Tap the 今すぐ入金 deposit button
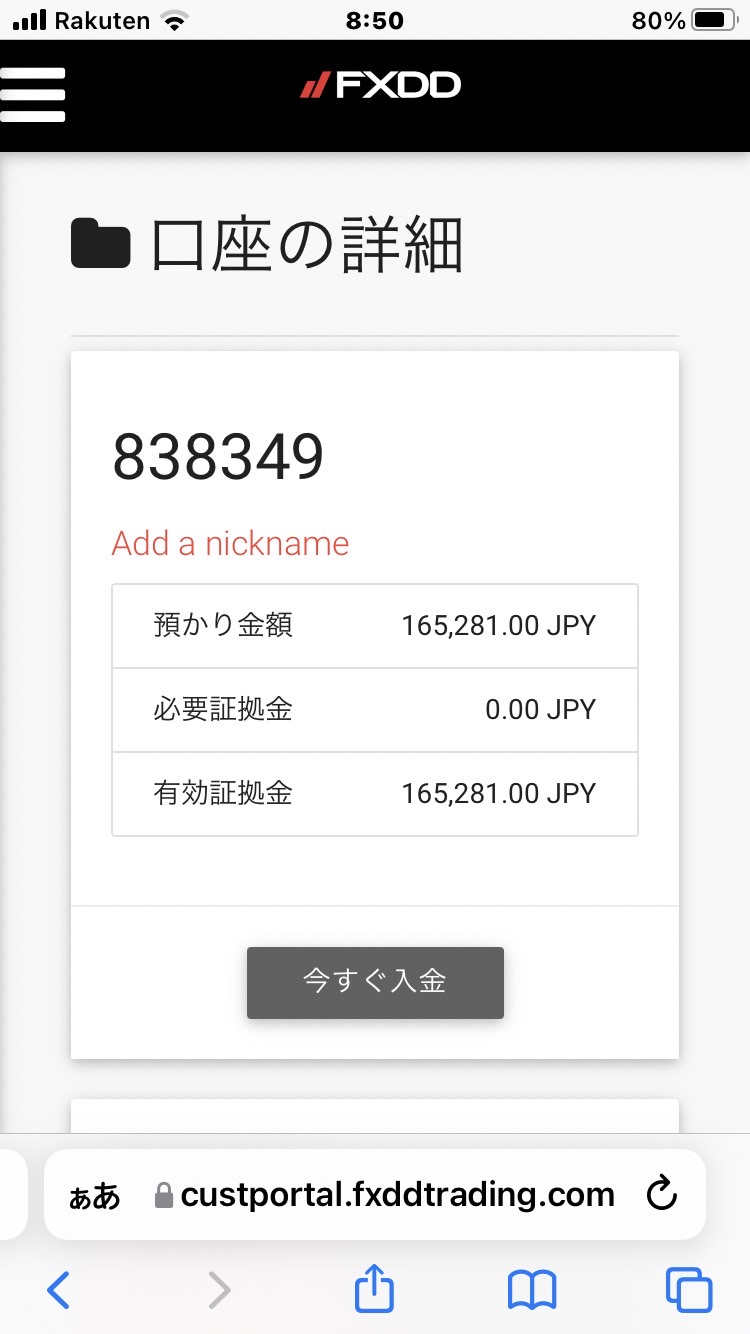 pyautogui.click(x=375, y=982)
